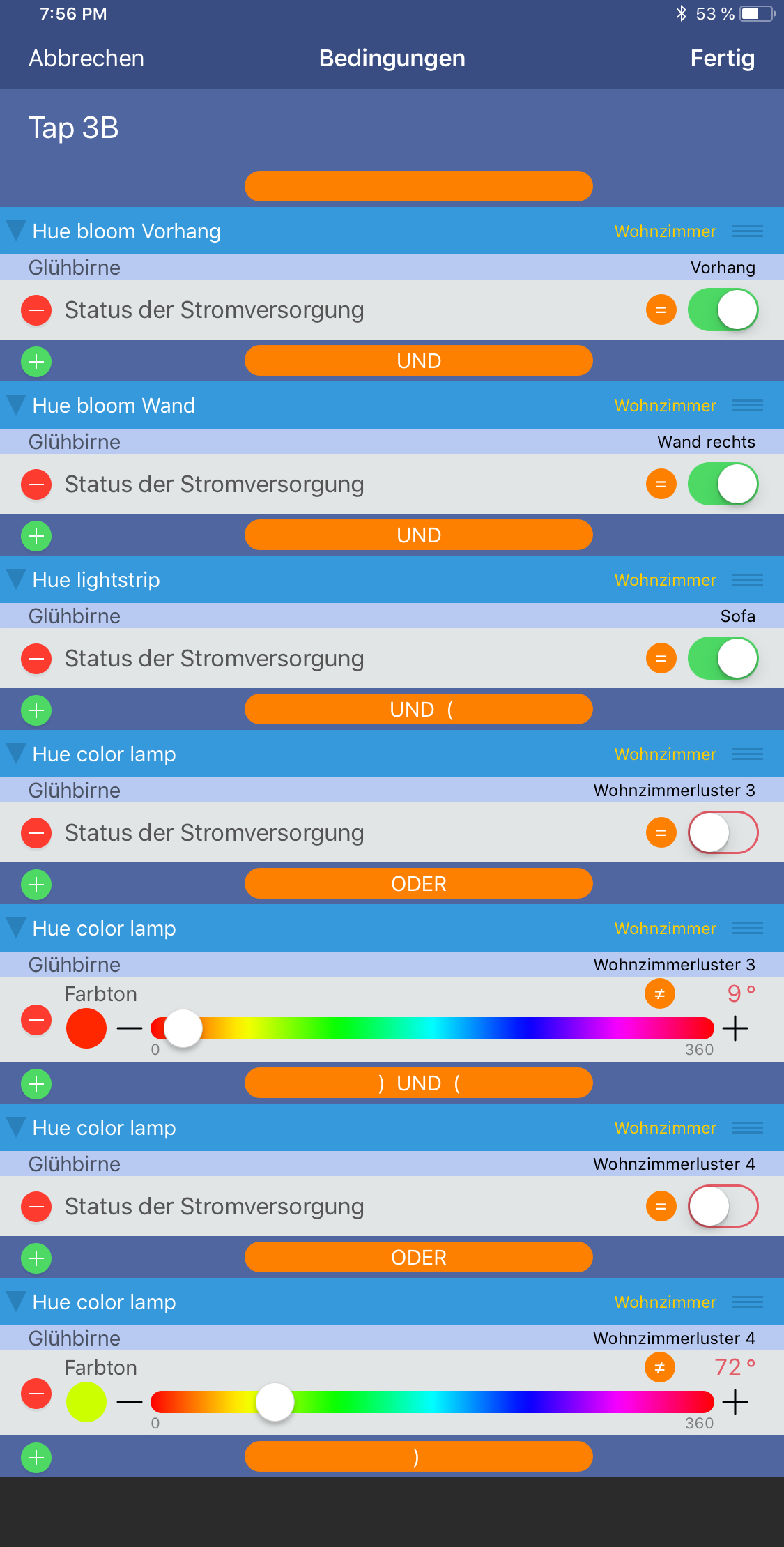The image size is (784, 1547).
Task: Change the ') UND (' operator button
Action: click(418, 1083)
